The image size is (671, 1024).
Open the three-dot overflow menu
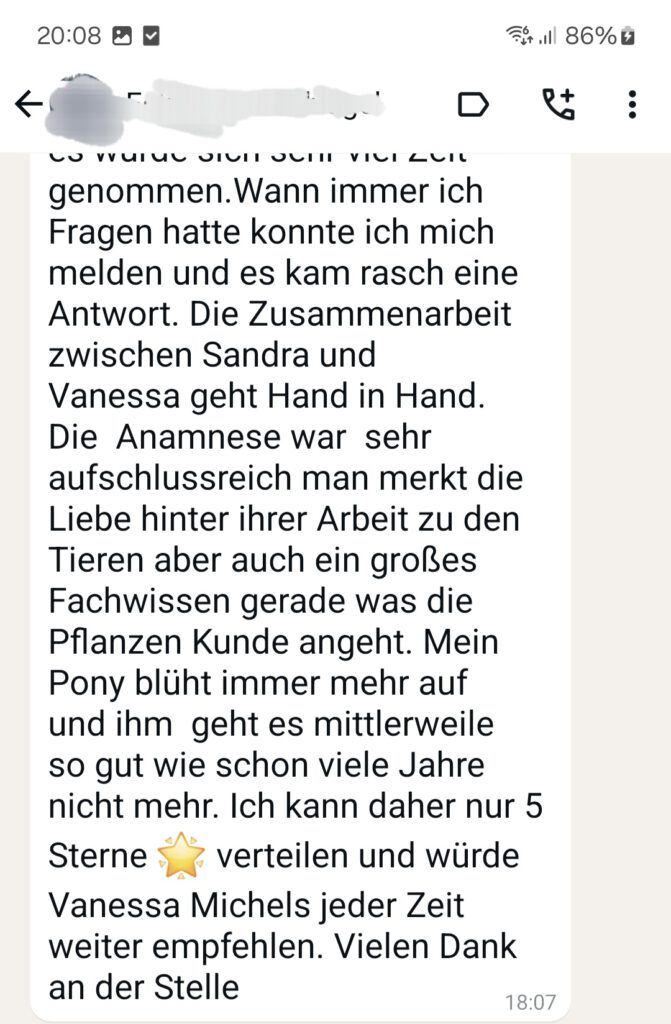coord(632,104)
